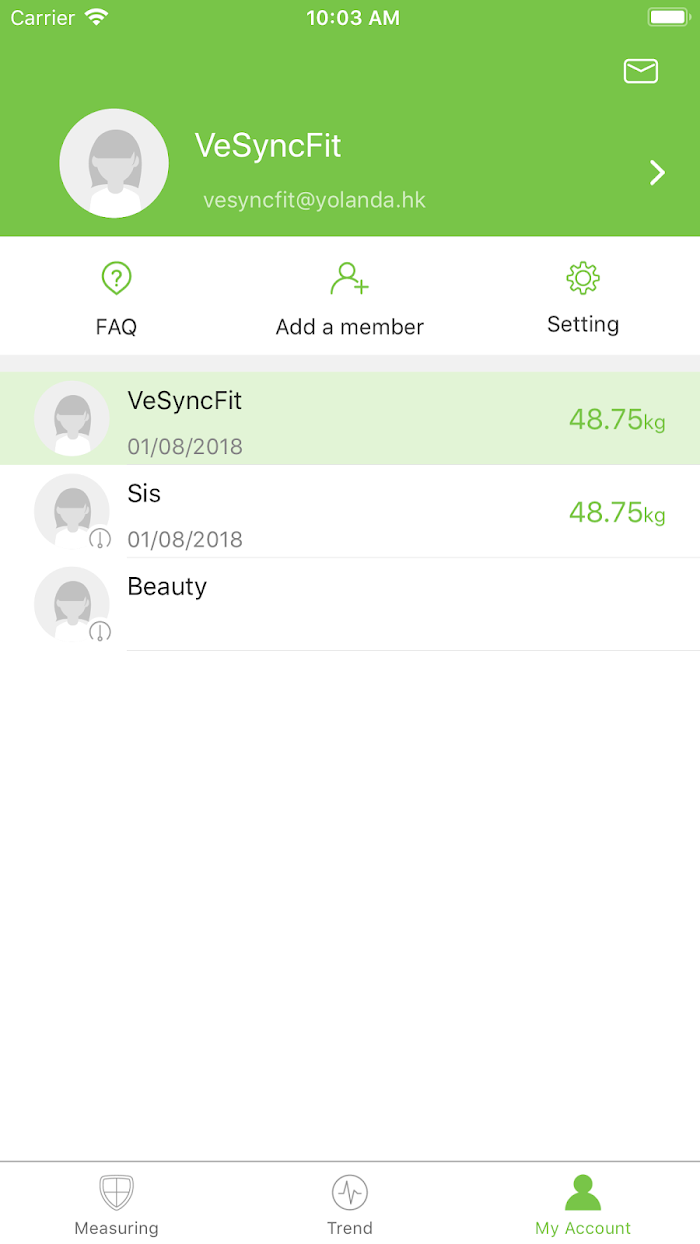Switch to the Measuring tab

click(116, 1204)
